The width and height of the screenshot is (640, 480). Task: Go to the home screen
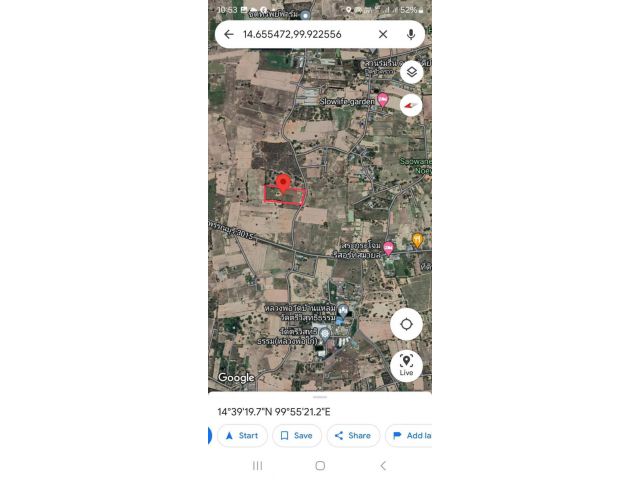[x=320, y=466]
